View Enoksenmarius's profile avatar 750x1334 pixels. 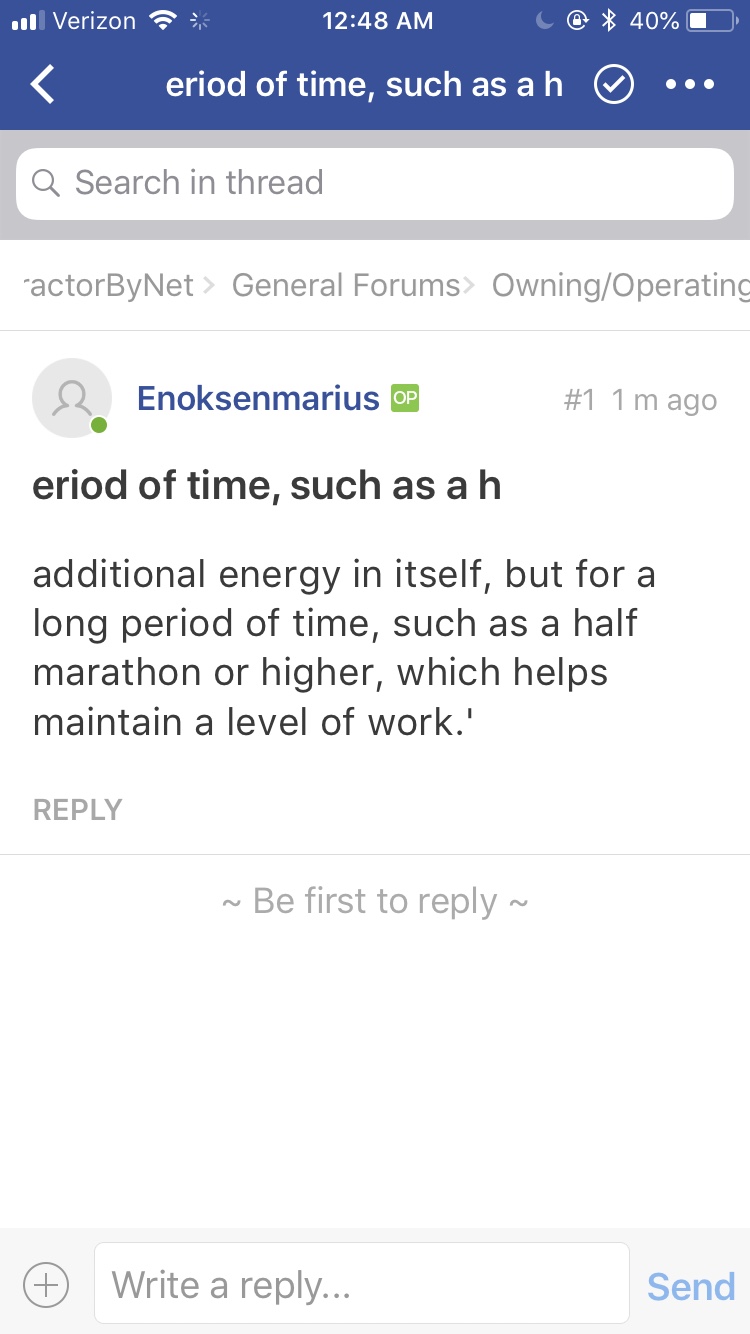[71, 398]
